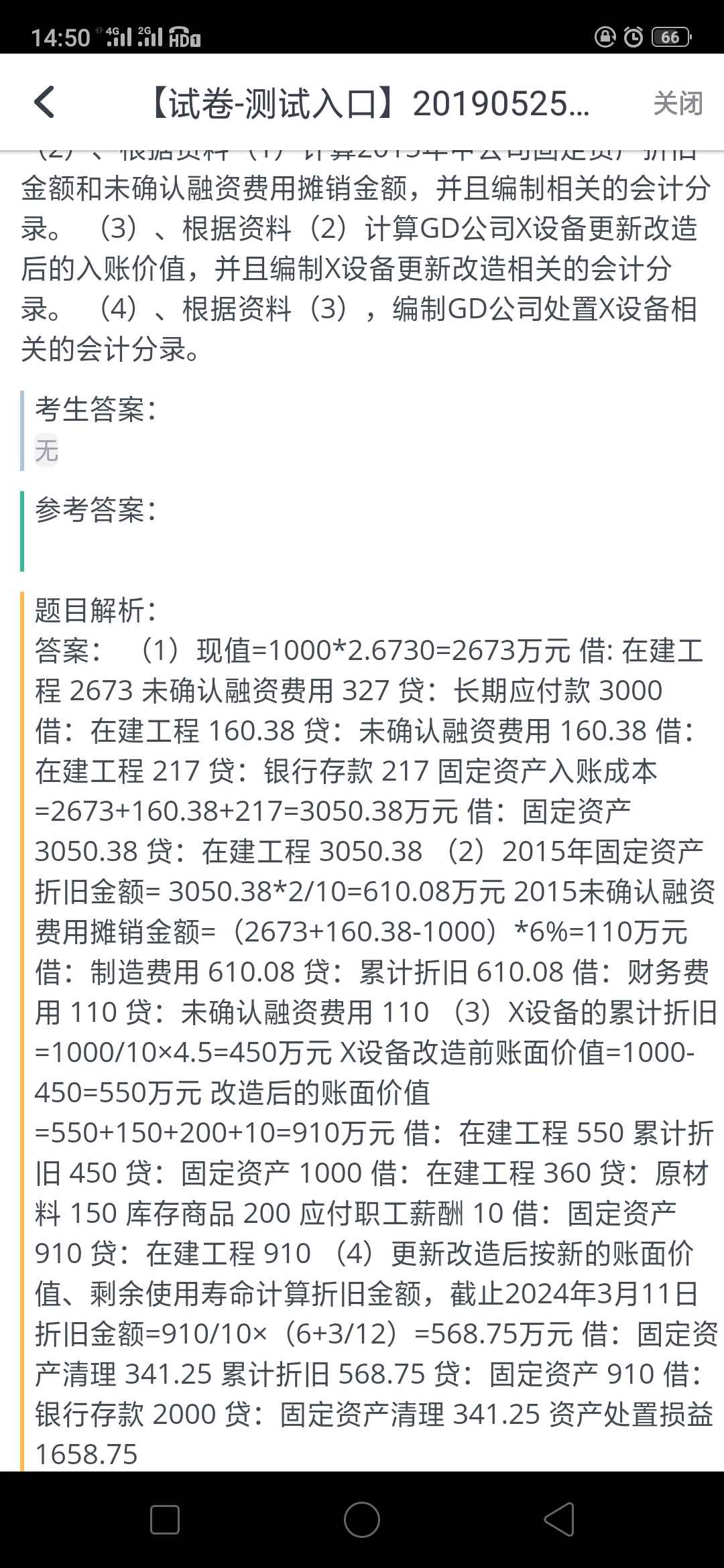The width and height of the screenshot is (724, 1568).
Task: Tap the system back triangle button
Action: click(559, 1519)
